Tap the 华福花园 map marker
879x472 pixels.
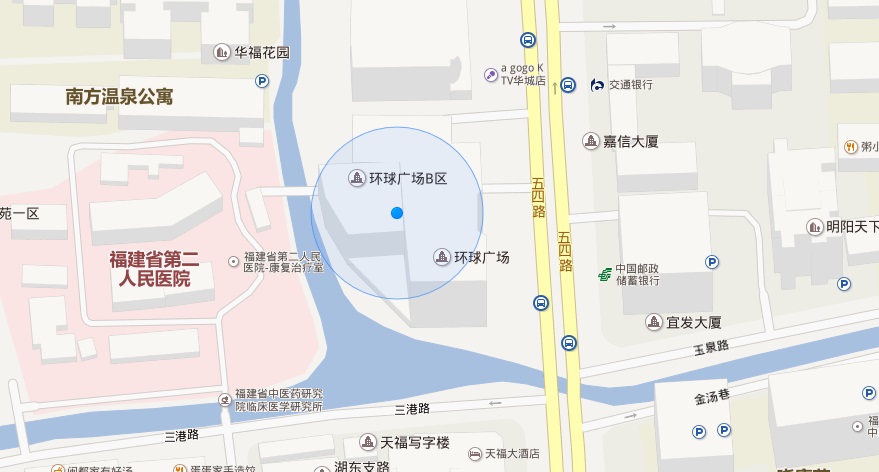tap(222, 52)
